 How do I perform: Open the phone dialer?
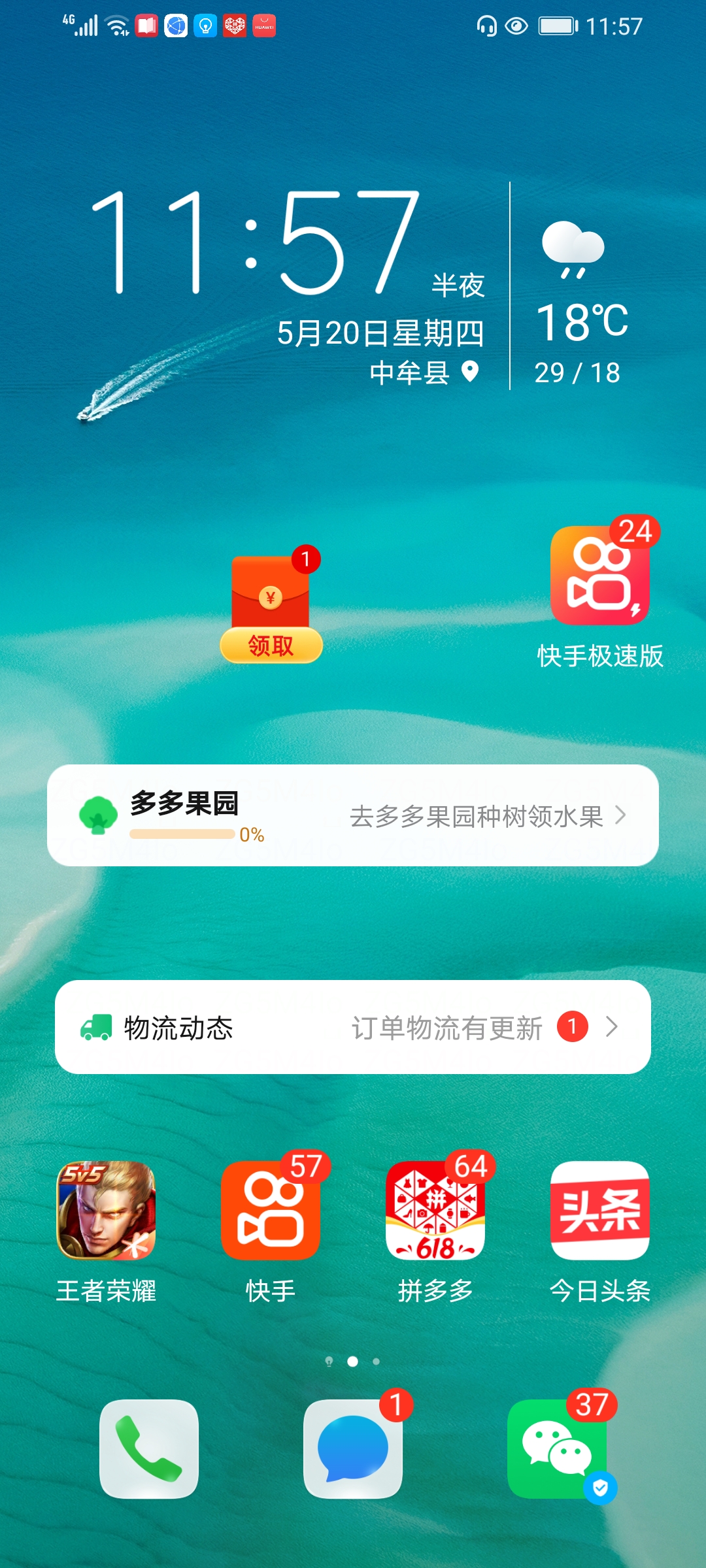[x=149, y=1448]
